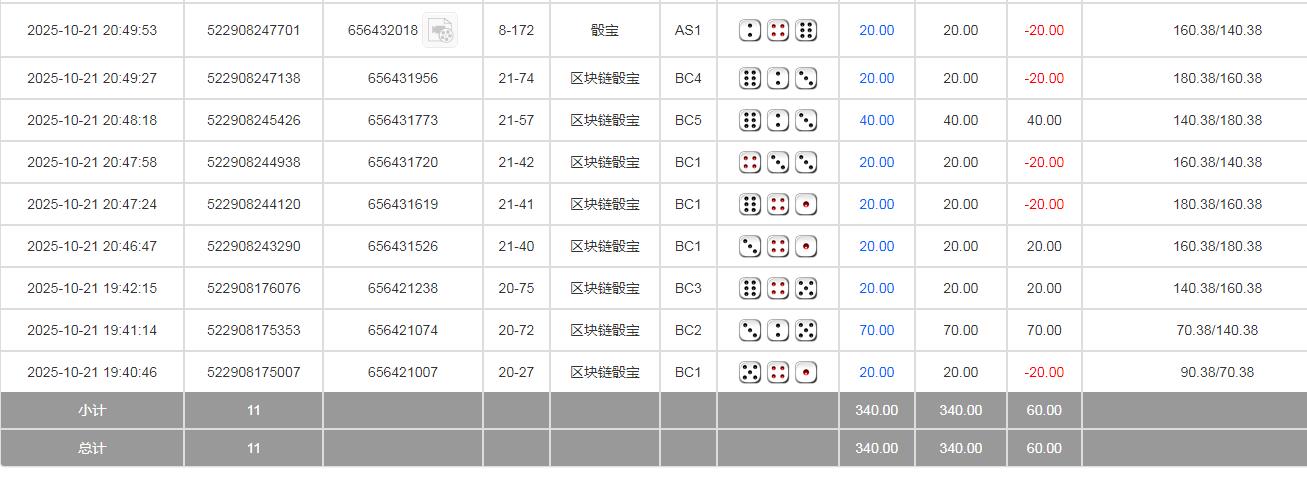Open the blue 20.00 amount for round 656431956

click(876, 78)
